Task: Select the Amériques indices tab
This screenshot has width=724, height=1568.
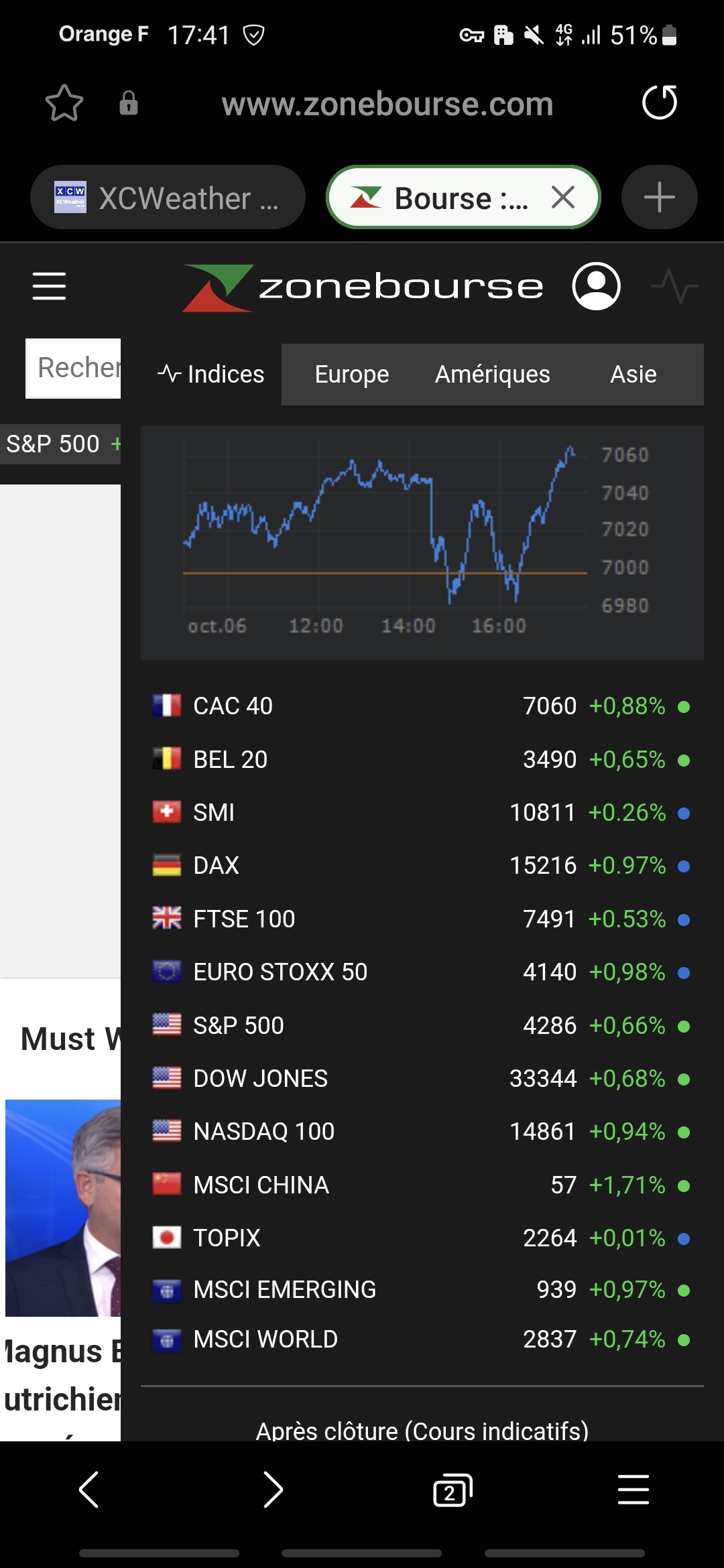Action: click(492, 375)
